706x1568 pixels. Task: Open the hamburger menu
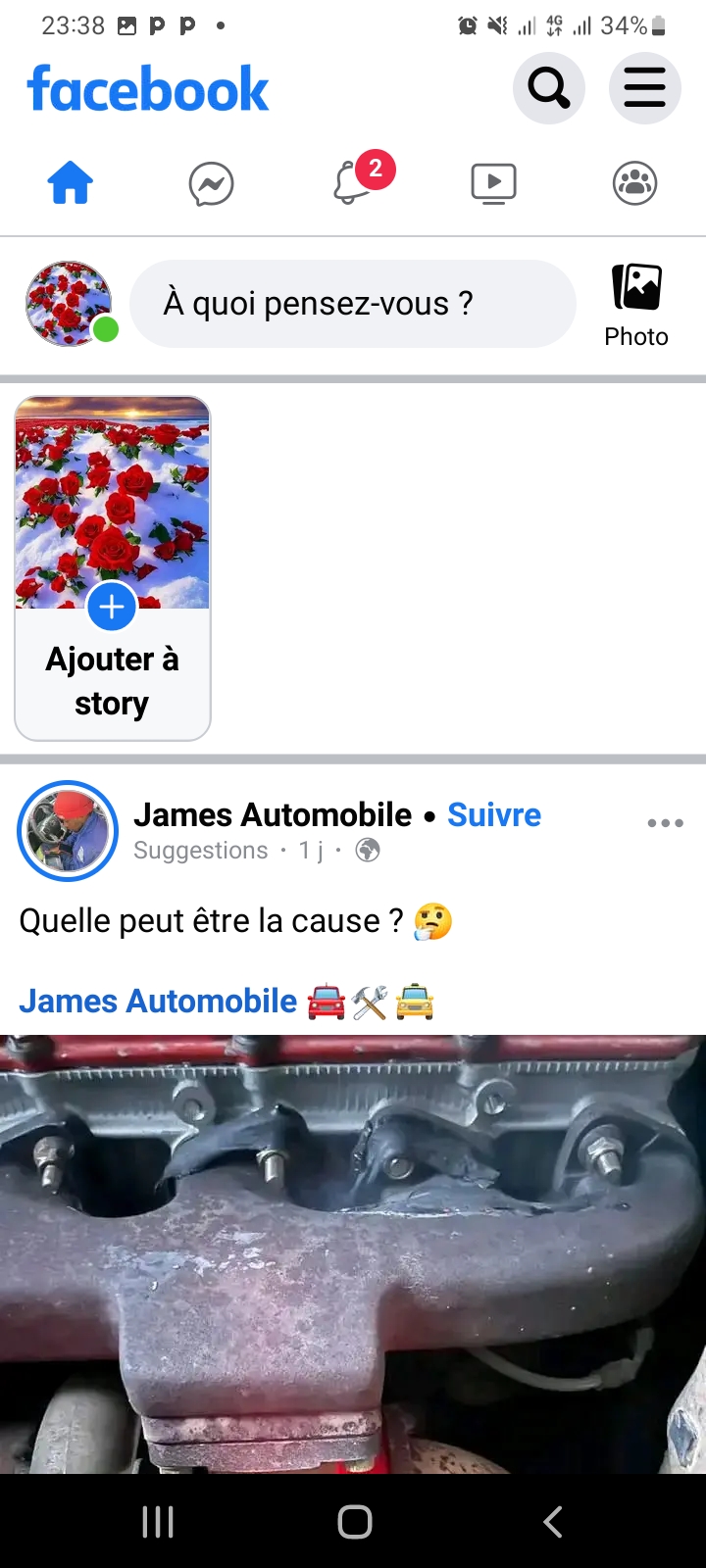644,89
